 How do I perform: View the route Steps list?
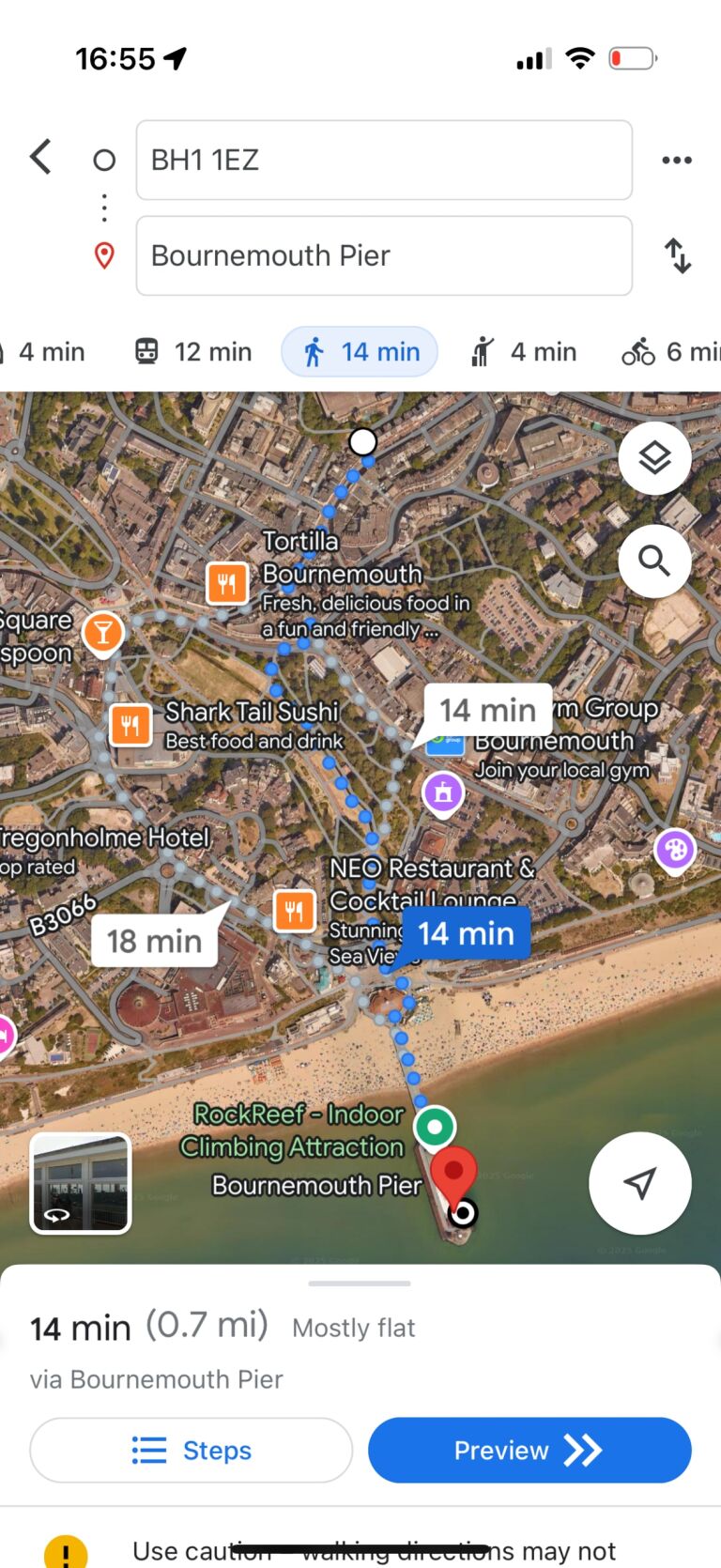(192, 1451)
